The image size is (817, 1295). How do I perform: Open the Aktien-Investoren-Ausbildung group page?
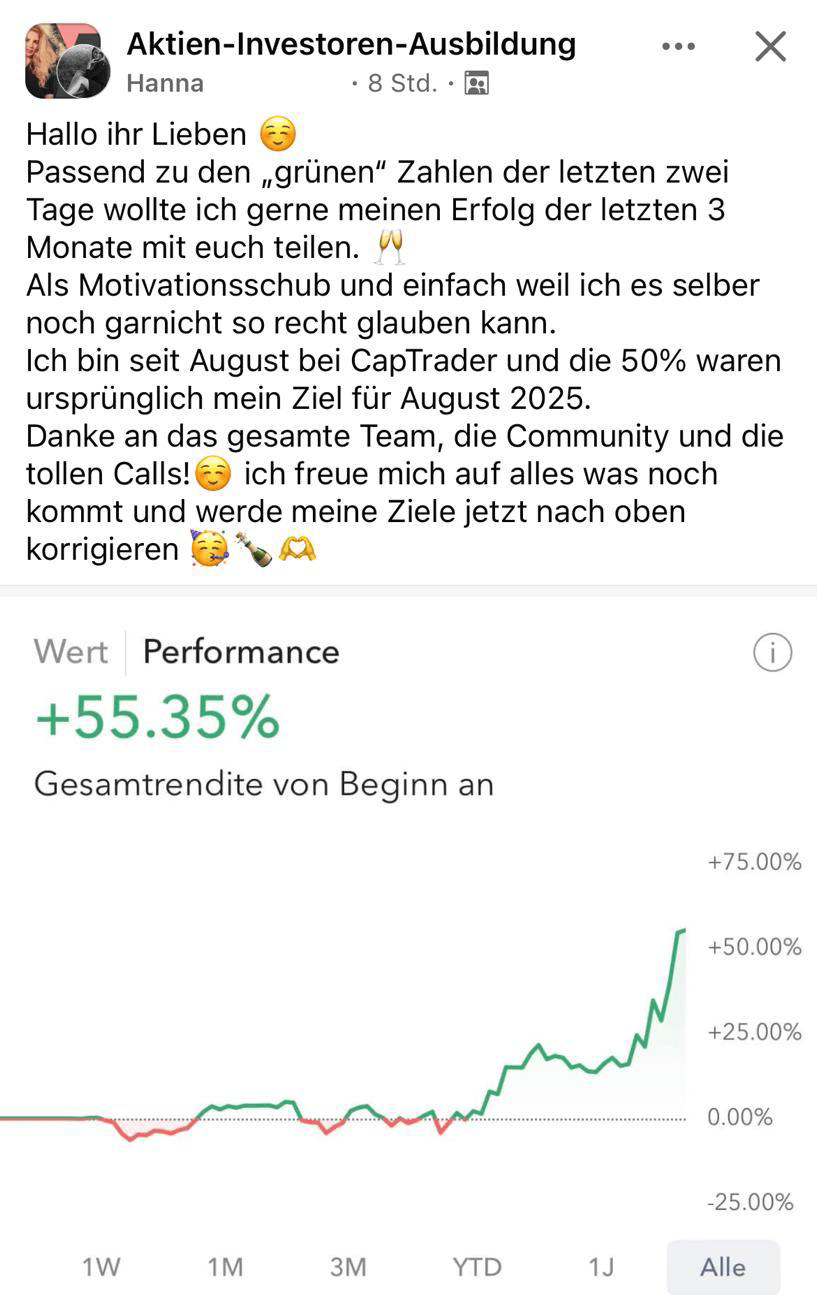pyautogui.click(x=351, y=44)
